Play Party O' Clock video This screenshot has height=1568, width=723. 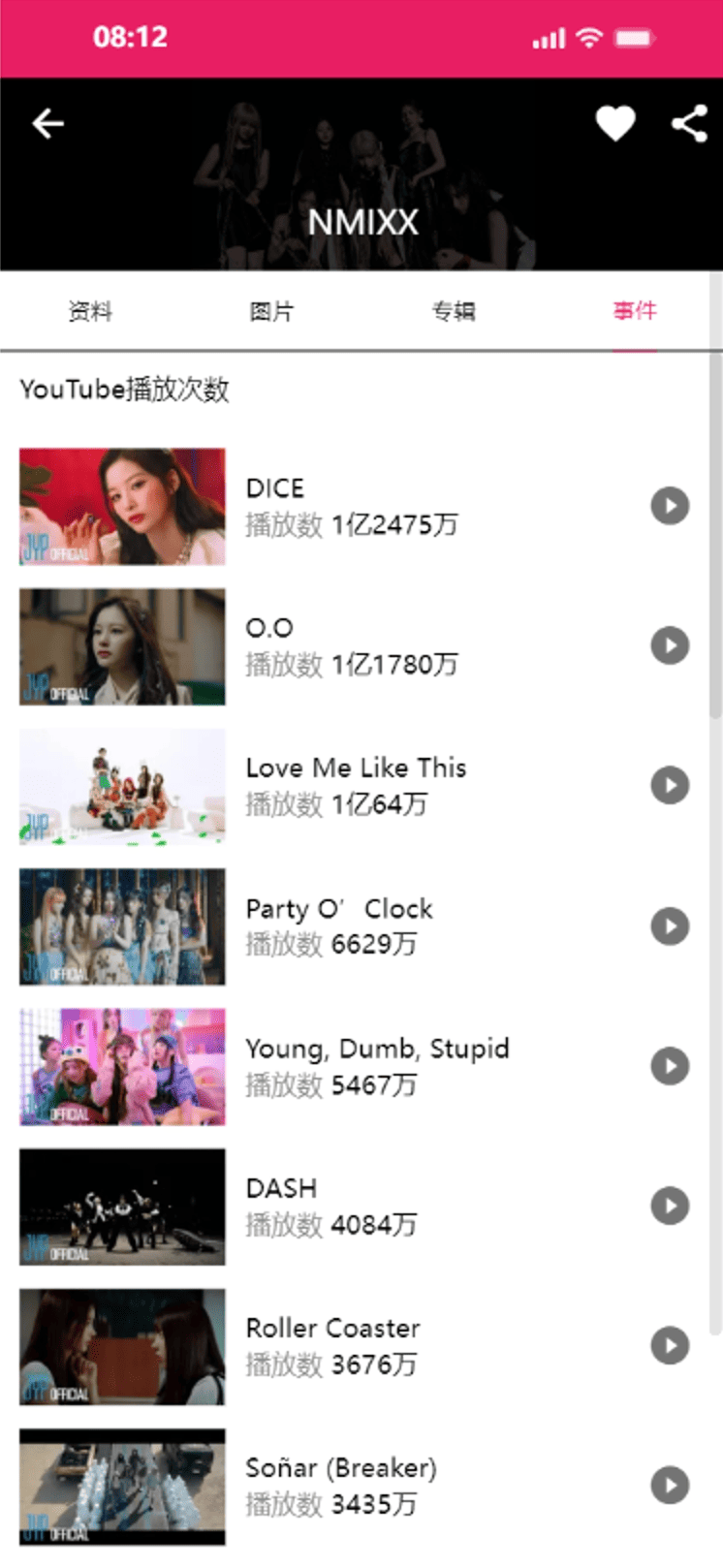(x=670, y=925)
